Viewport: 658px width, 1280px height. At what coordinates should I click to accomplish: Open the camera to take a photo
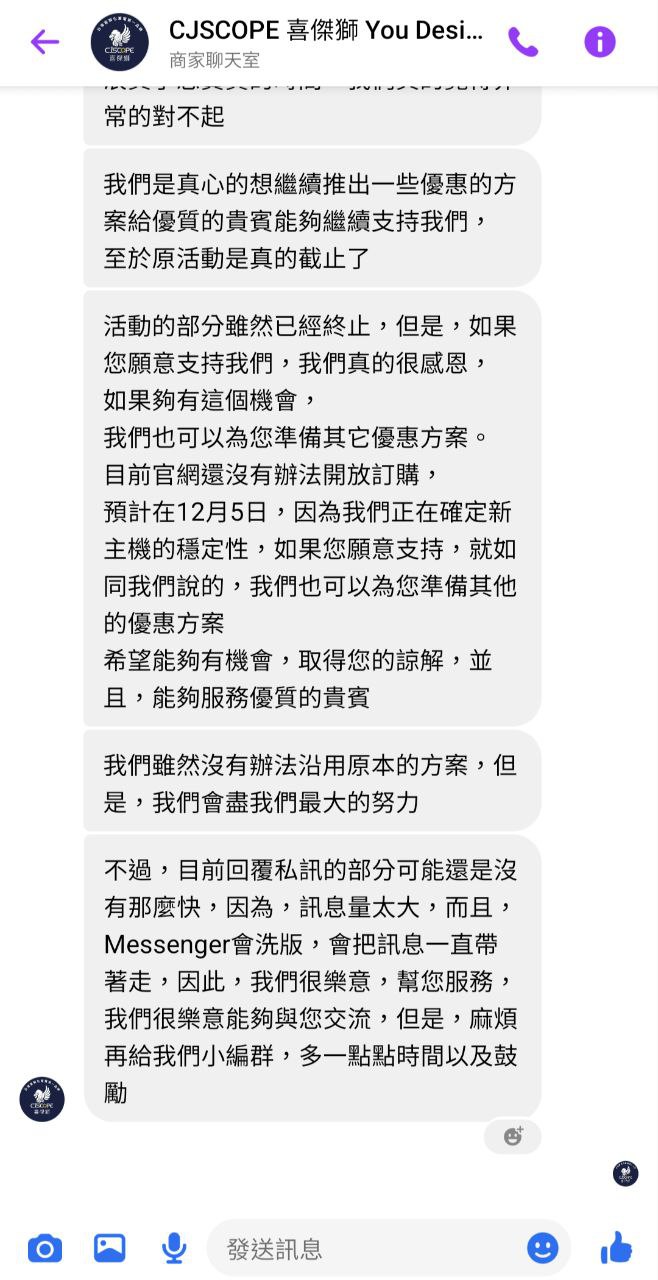44,1248
